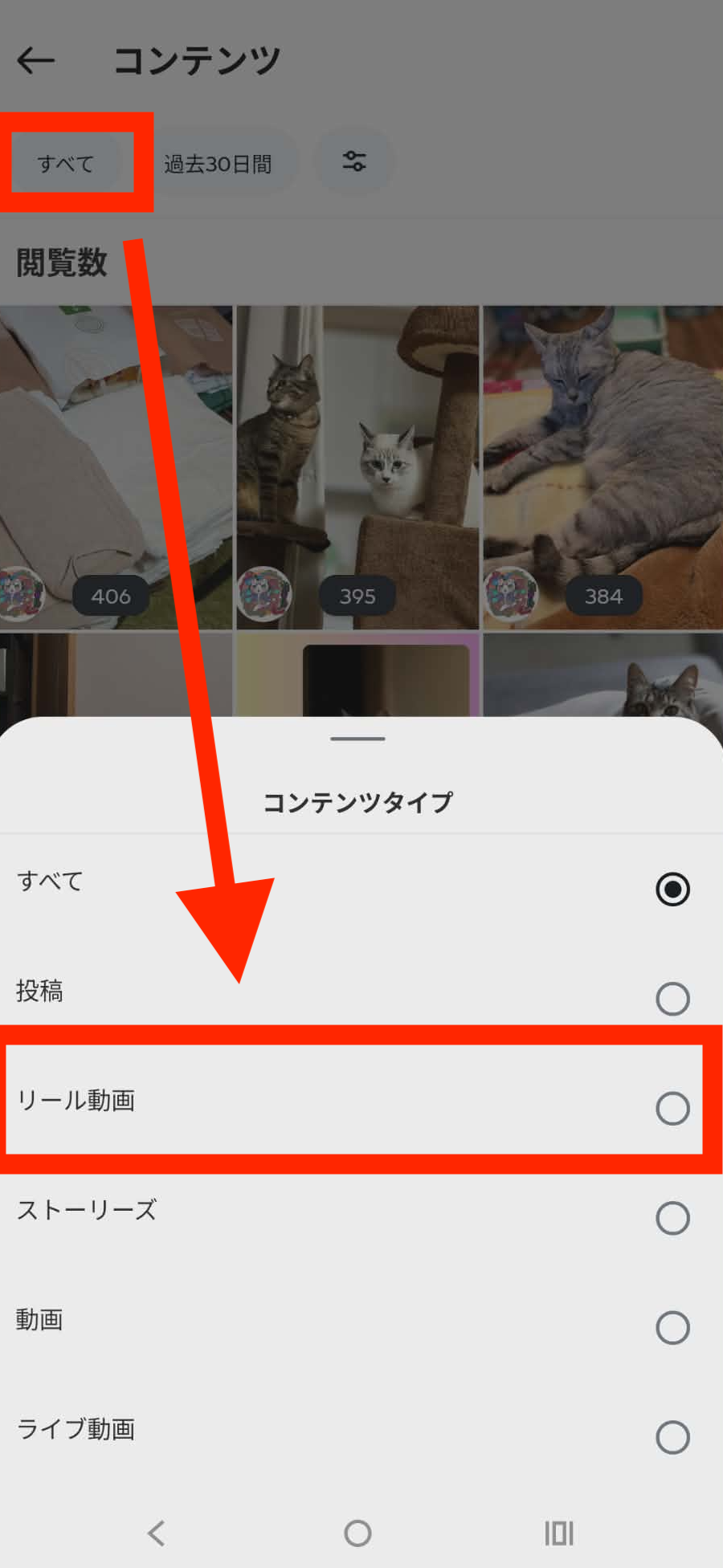The image size is (723, 1568).
Task: Select the すべて content type option
Action: [672, 889]
